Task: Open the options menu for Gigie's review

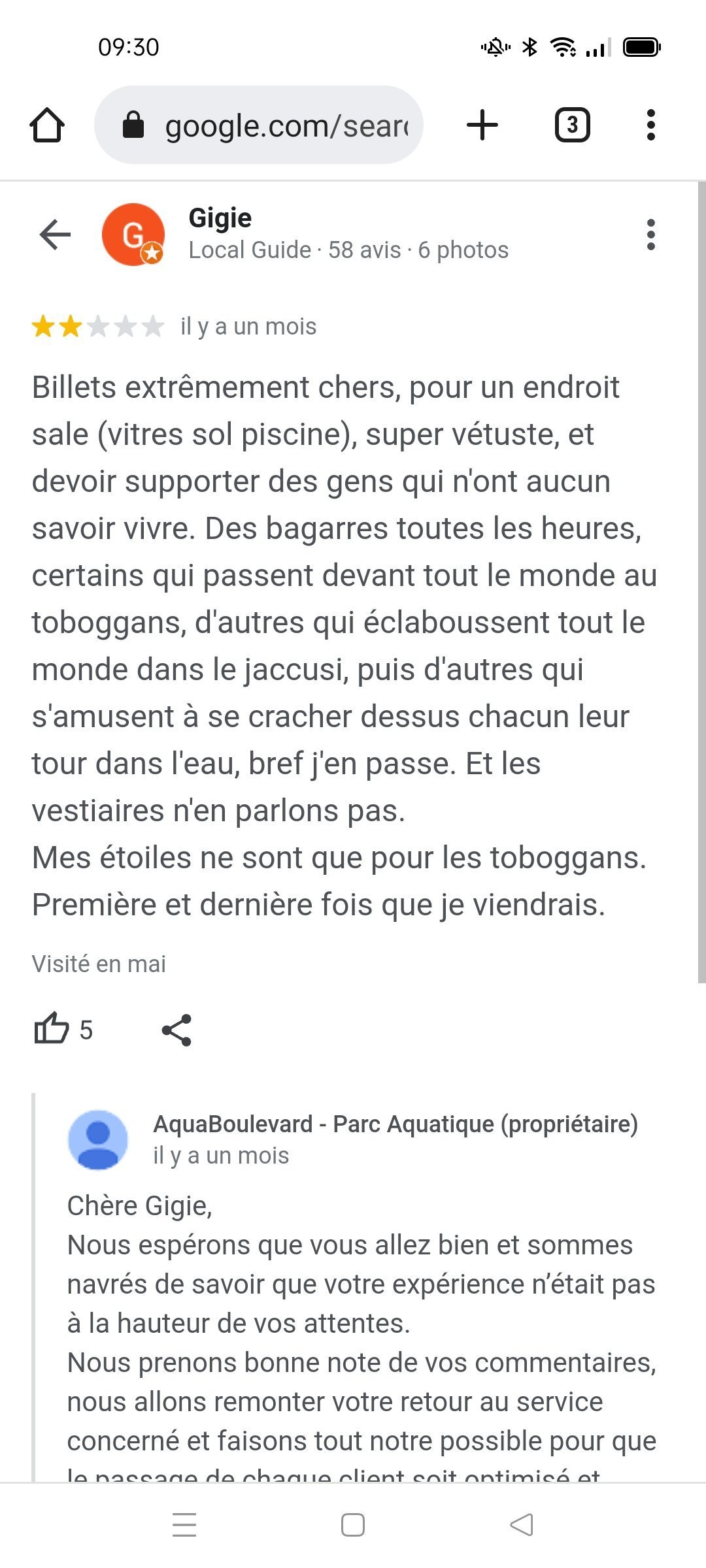Action: 650,235
